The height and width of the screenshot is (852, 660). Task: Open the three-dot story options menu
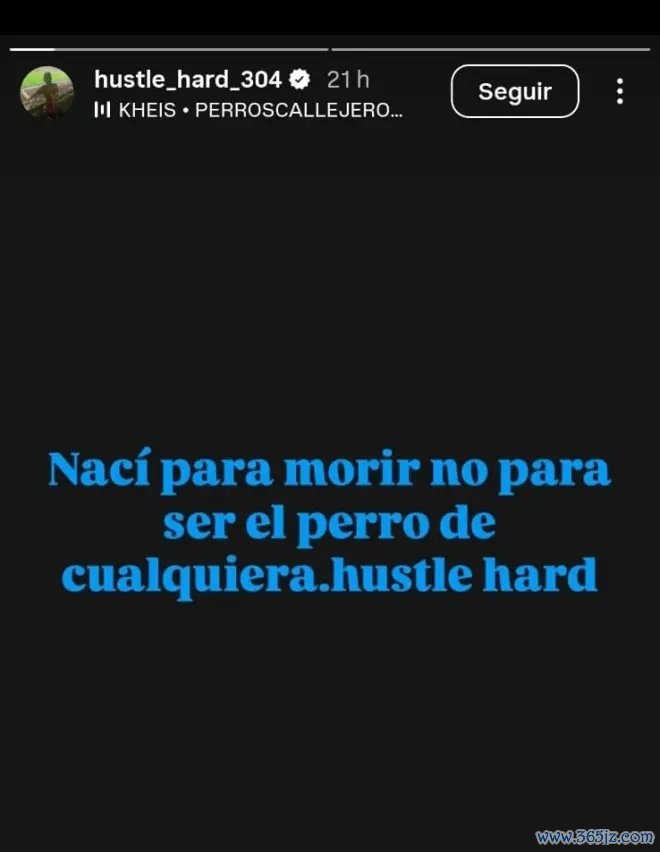[x=620, y=92]
